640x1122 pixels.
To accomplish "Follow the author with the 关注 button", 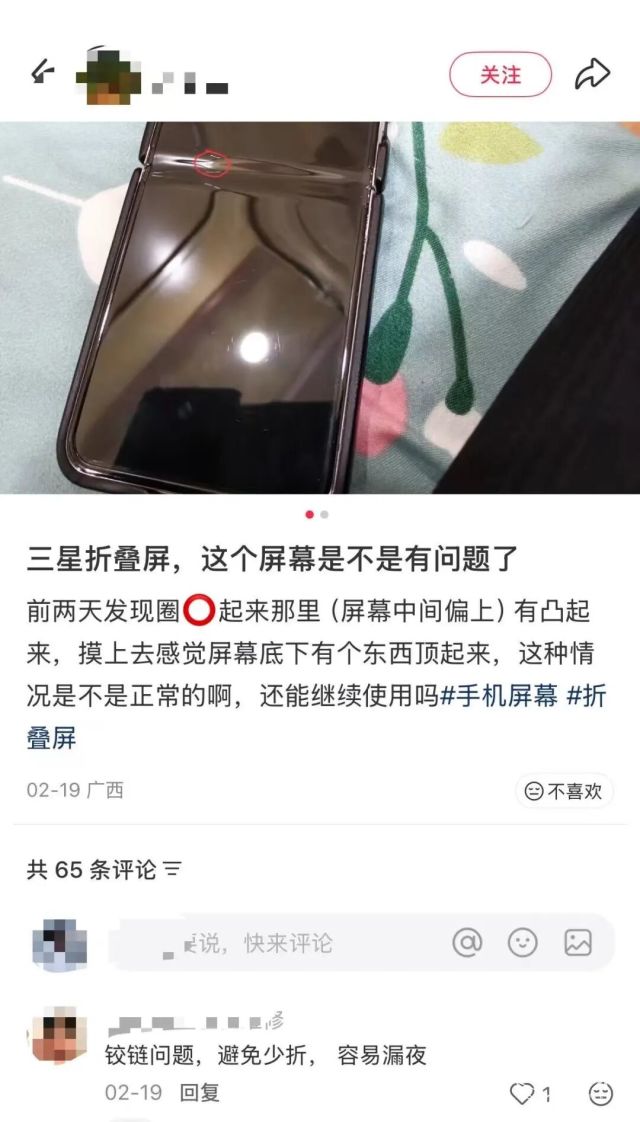I will point(500,75).
